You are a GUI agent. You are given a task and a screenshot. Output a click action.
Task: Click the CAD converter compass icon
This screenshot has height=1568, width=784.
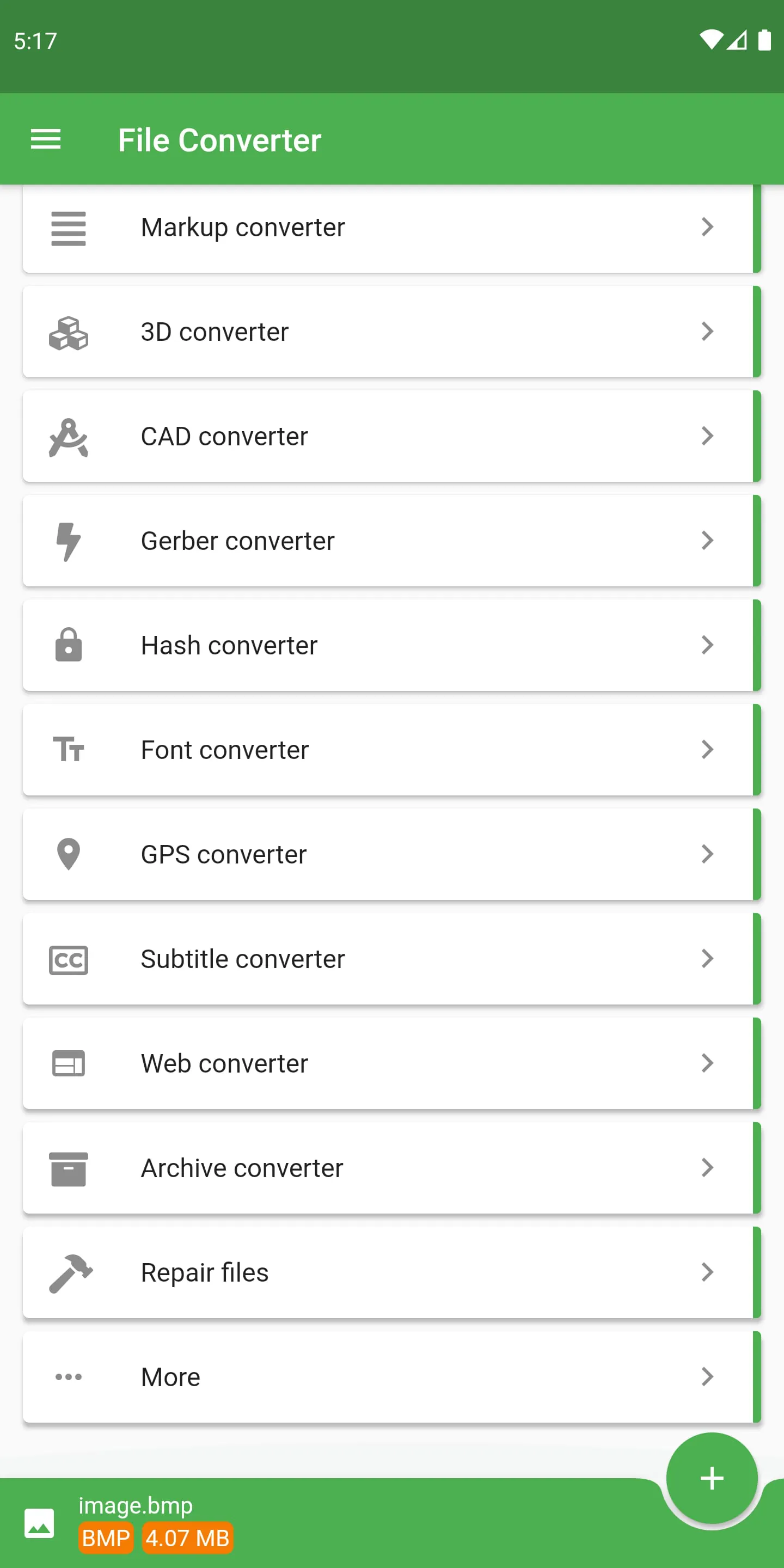click(x=68, y=436)
